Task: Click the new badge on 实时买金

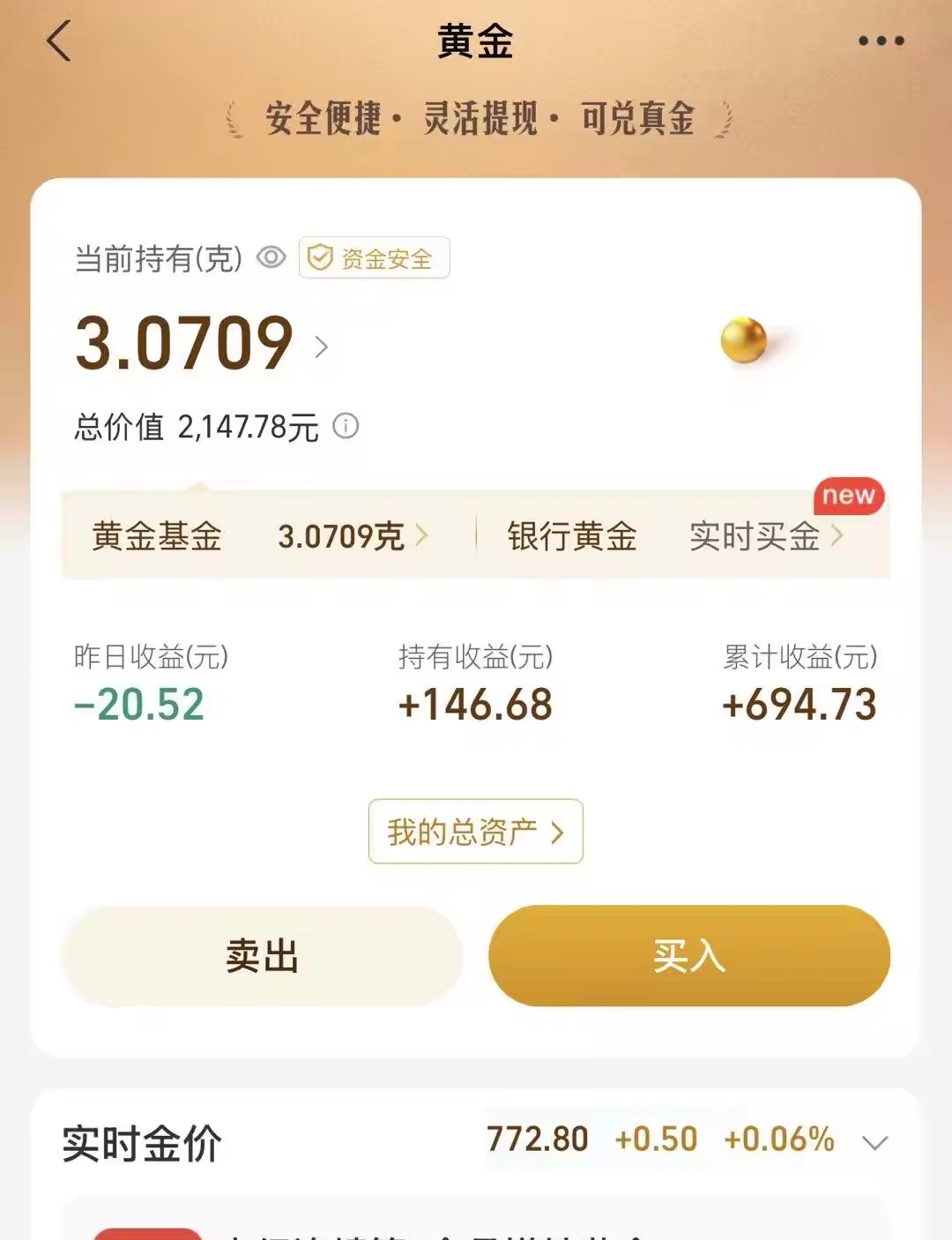Action: pos(848,496)
